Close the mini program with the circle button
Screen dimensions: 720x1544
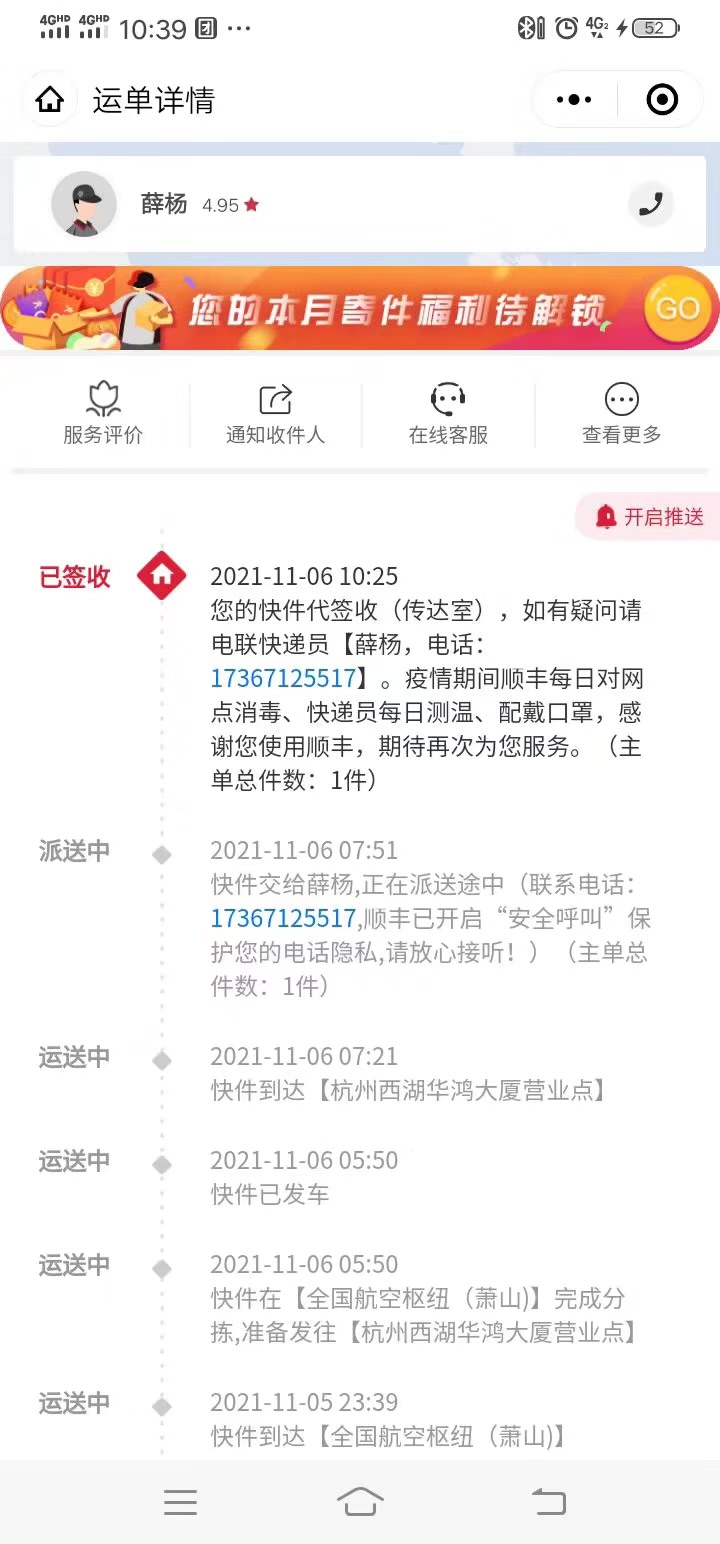[662, 100]
